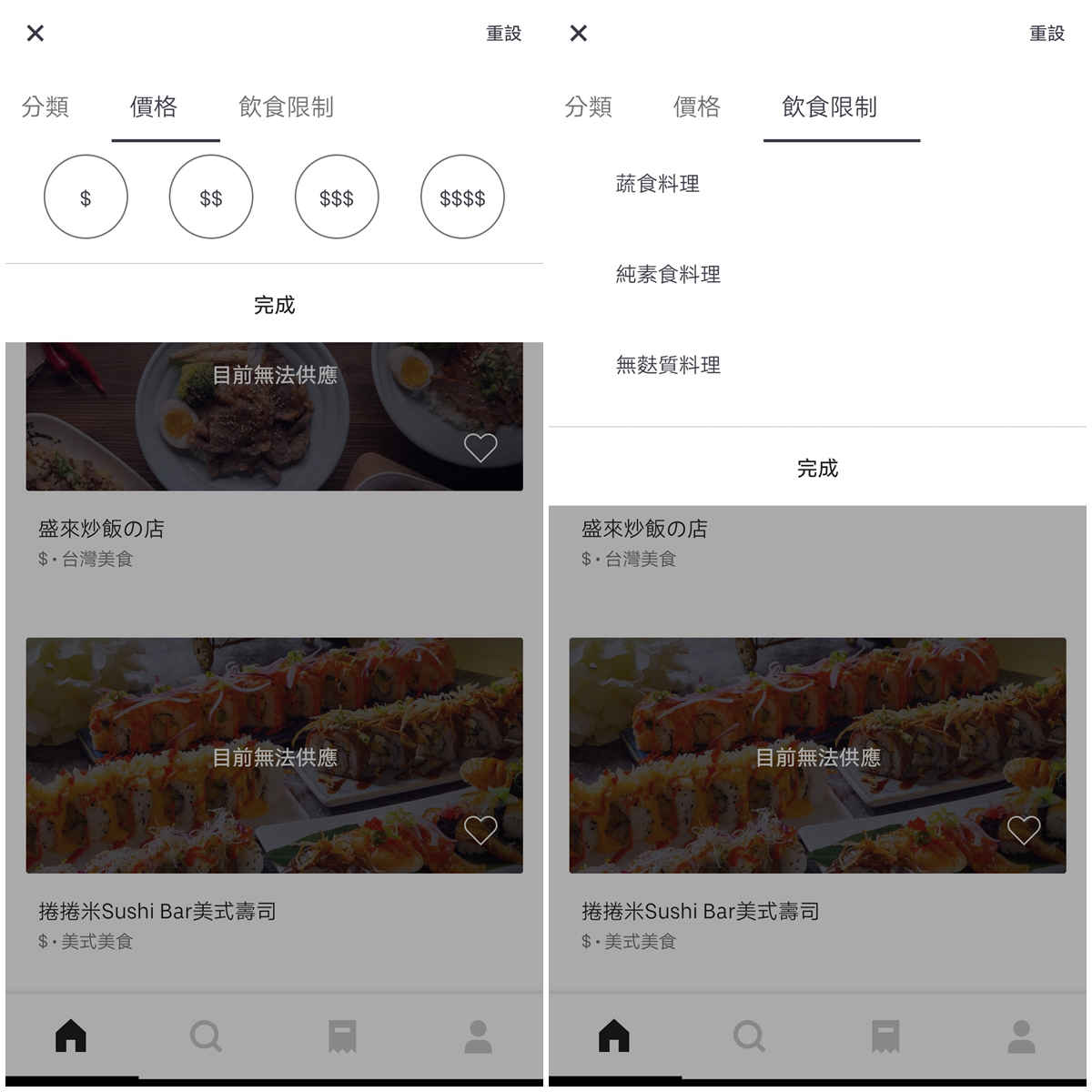
Task: Select the 無麩質料理 dietary option
Action: [x=668, y=365]
